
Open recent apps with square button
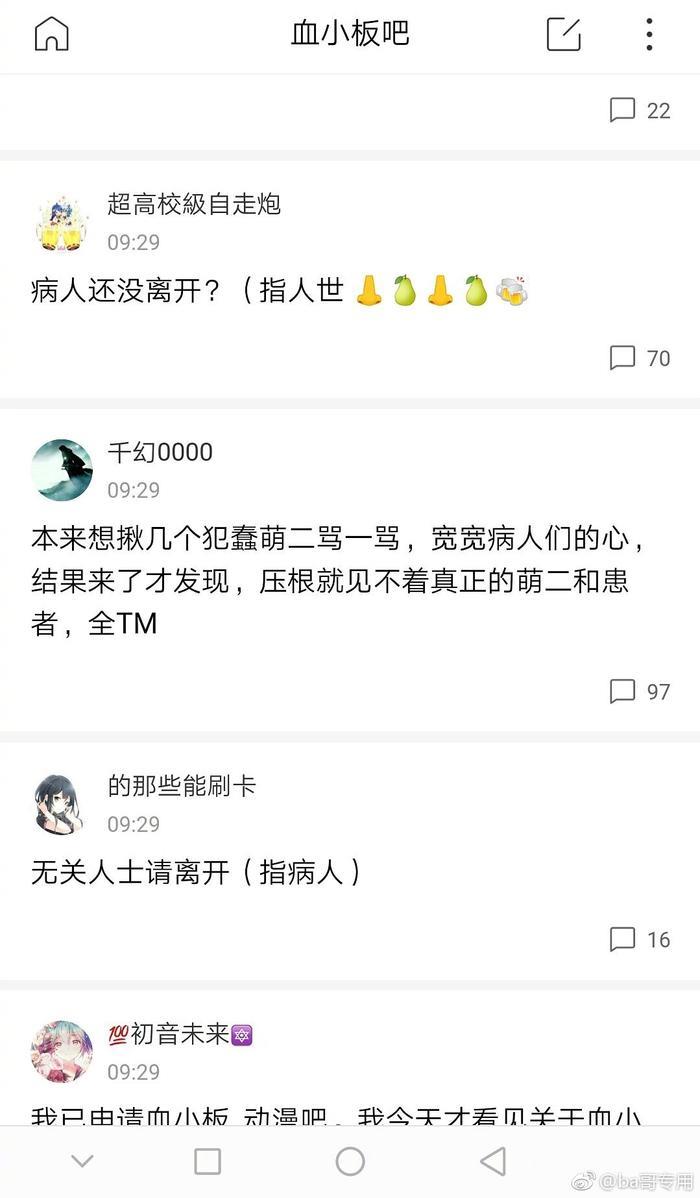[207, 1161]
